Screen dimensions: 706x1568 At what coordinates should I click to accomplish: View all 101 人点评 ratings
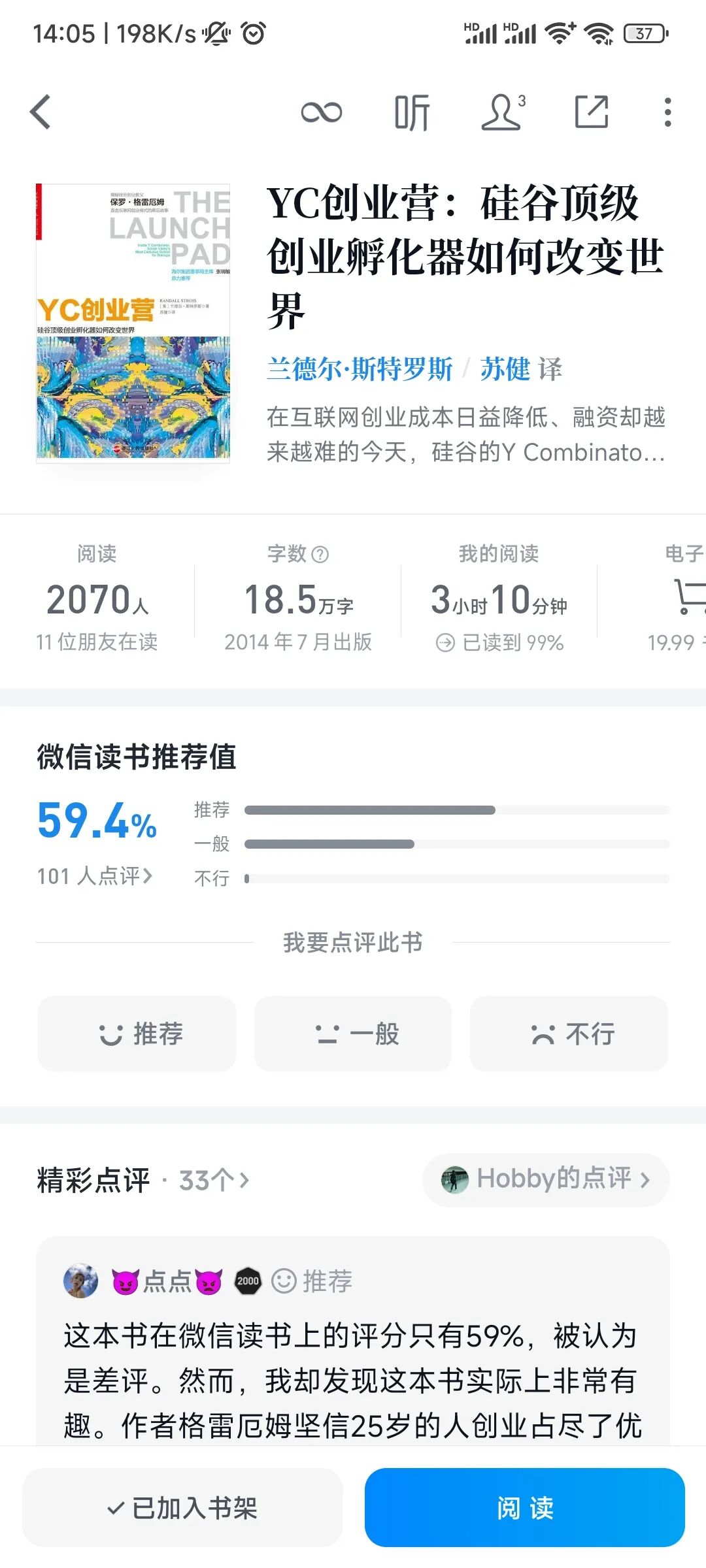94,875
